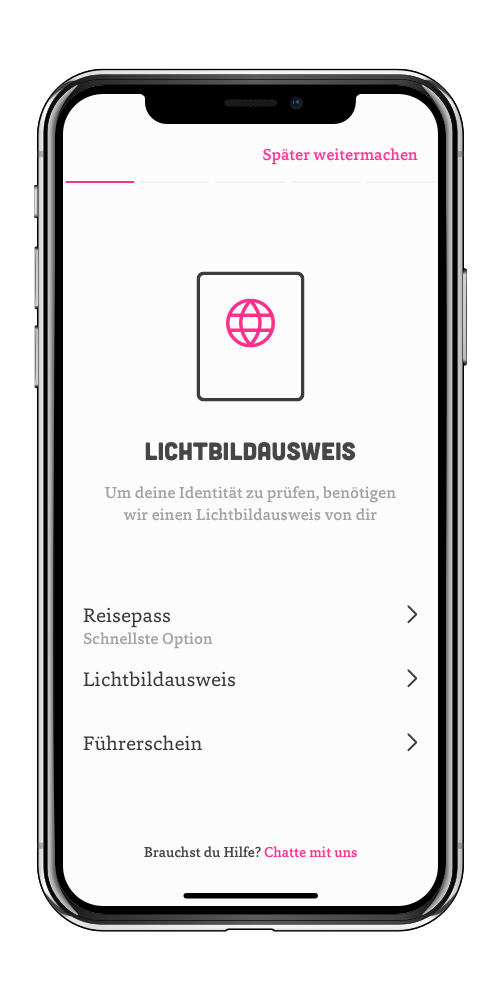This screenshot has height=1000, width=500.
Task: Tap 'Chatte mit uns' for help
Action: [x=311, y=853]
